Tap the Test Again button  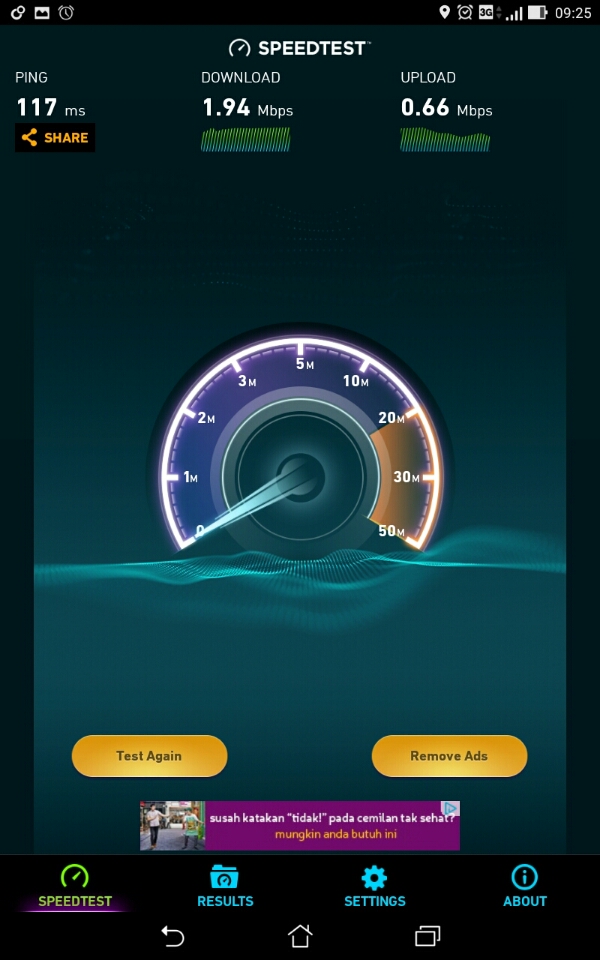point(150,756)
